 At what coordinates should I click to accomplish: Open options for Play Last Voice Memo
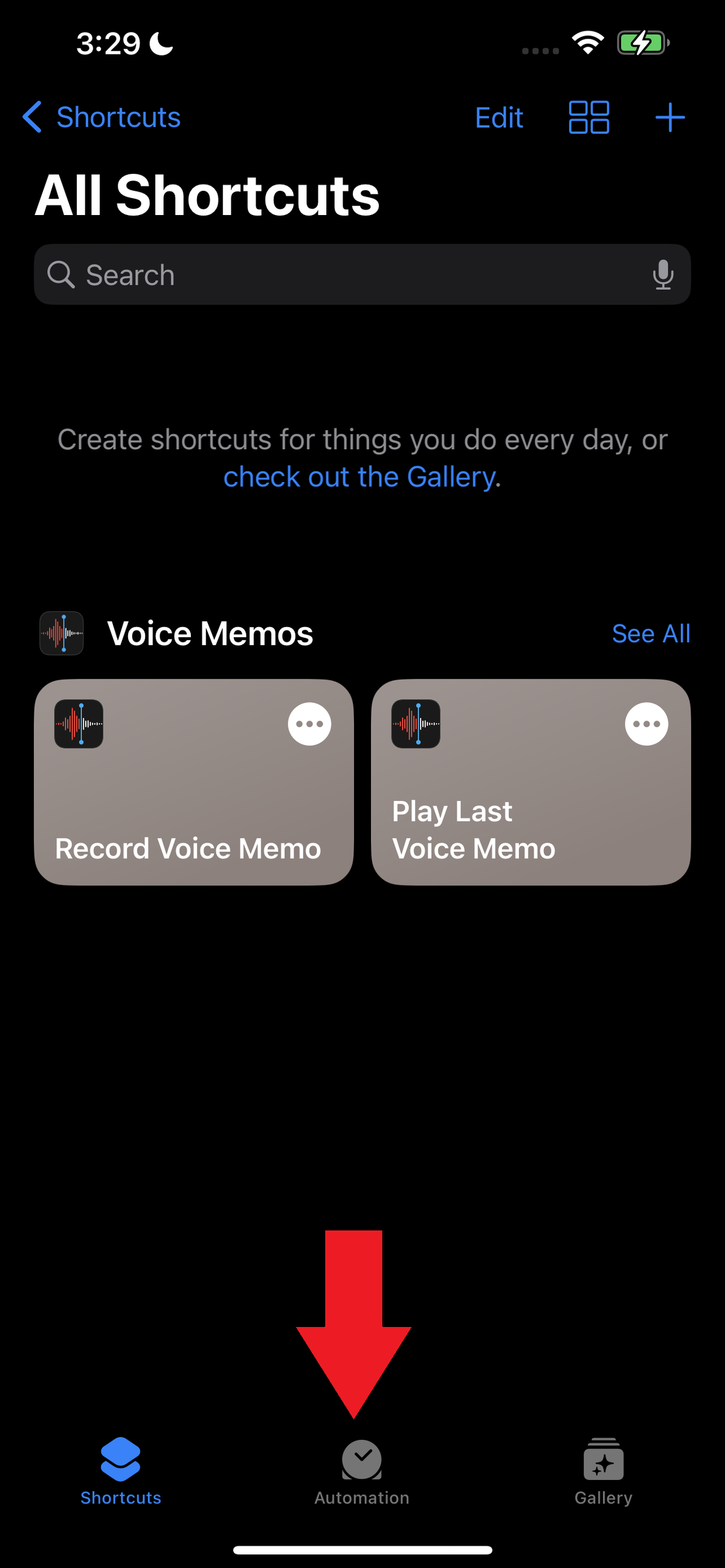pos(646,724)
